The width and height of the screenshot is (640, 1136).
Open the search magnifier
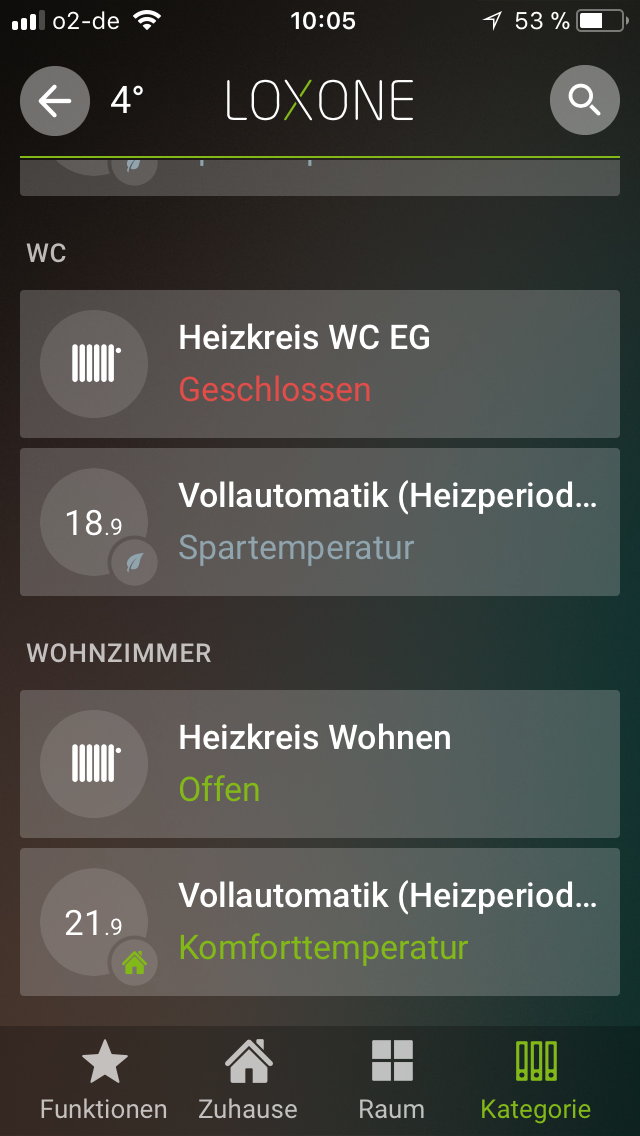coord(584,101)
